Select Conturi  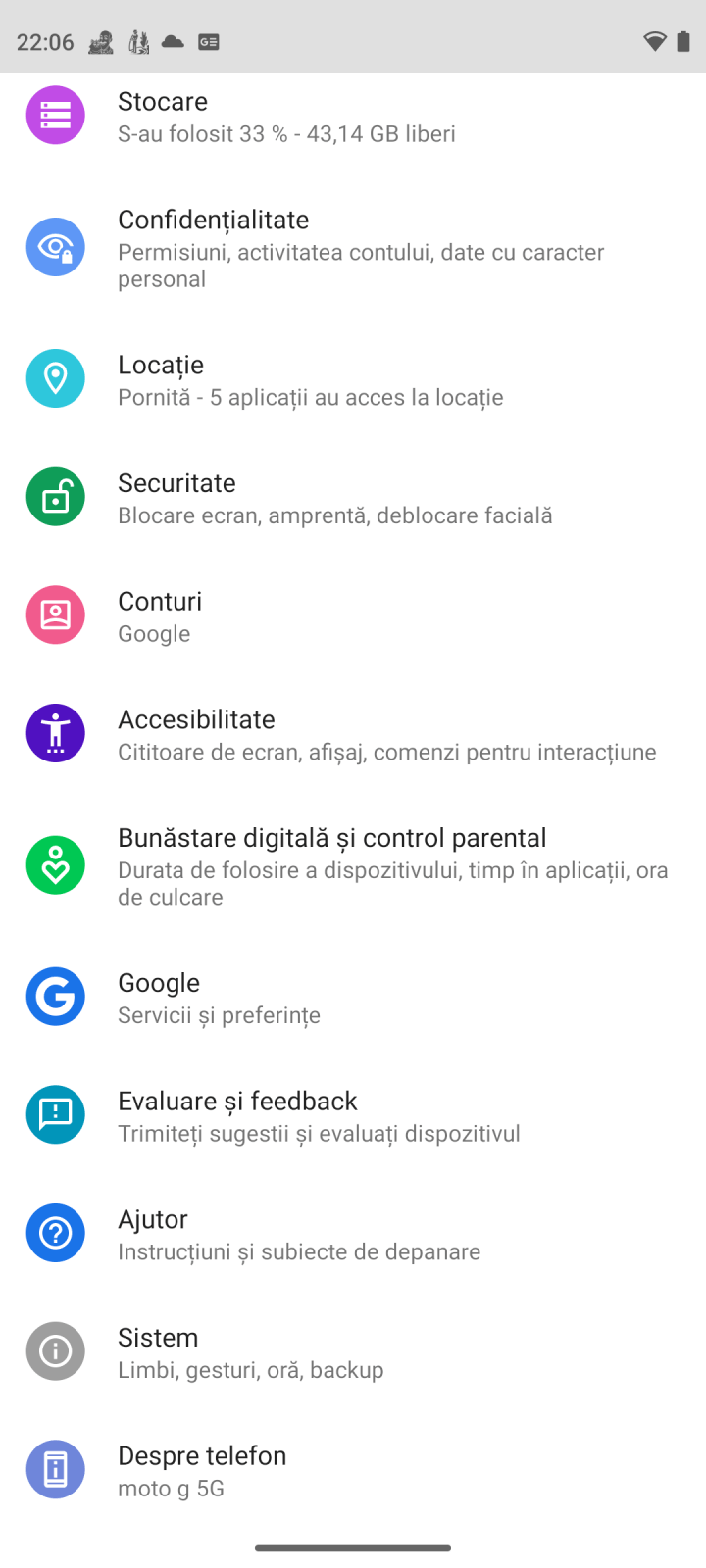353,615
